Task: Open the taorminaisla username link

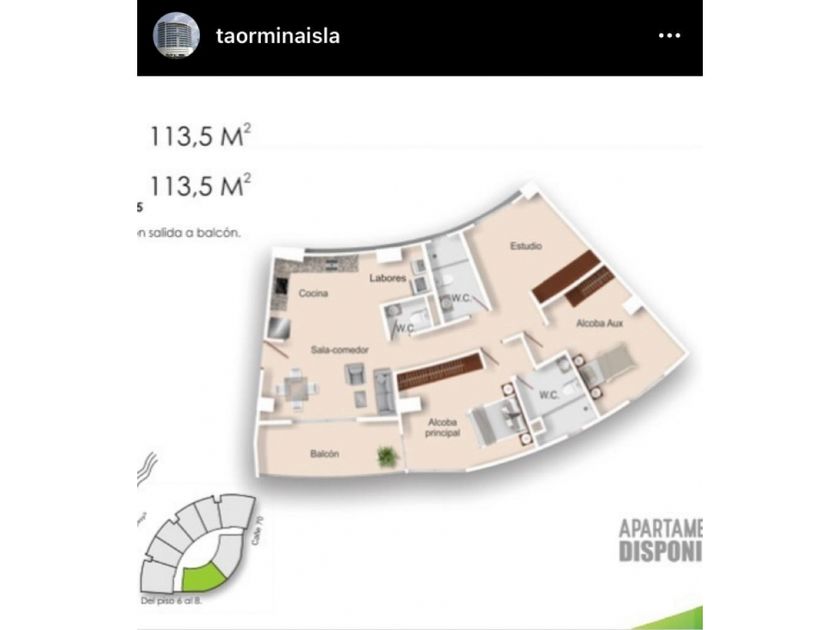Action: coord(277,36)
